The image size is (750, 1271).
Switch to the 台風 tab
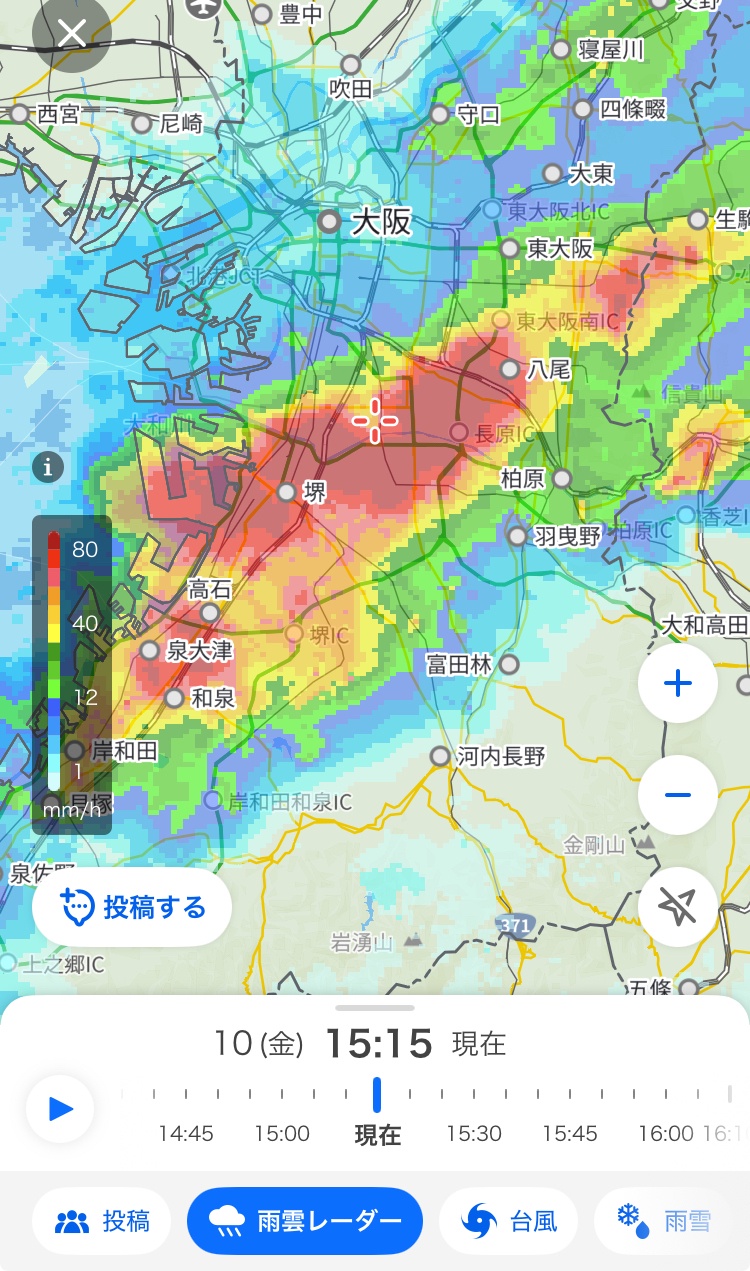(x=509, y=1221)
